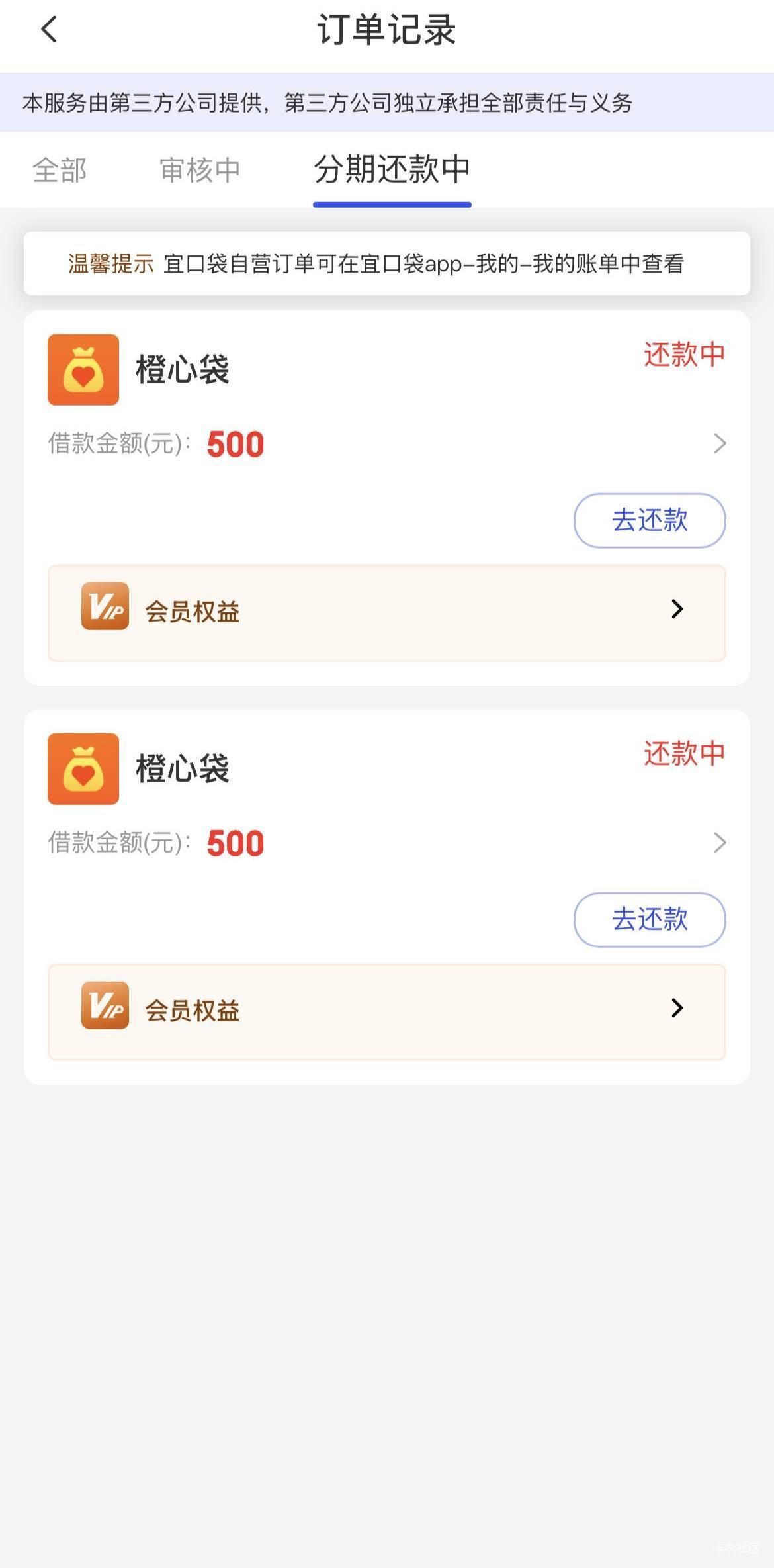Tap 去还款 on the second 橙心袋 order
The width and height of the screenshot is (774, 1568).
[x=649, y=919]
